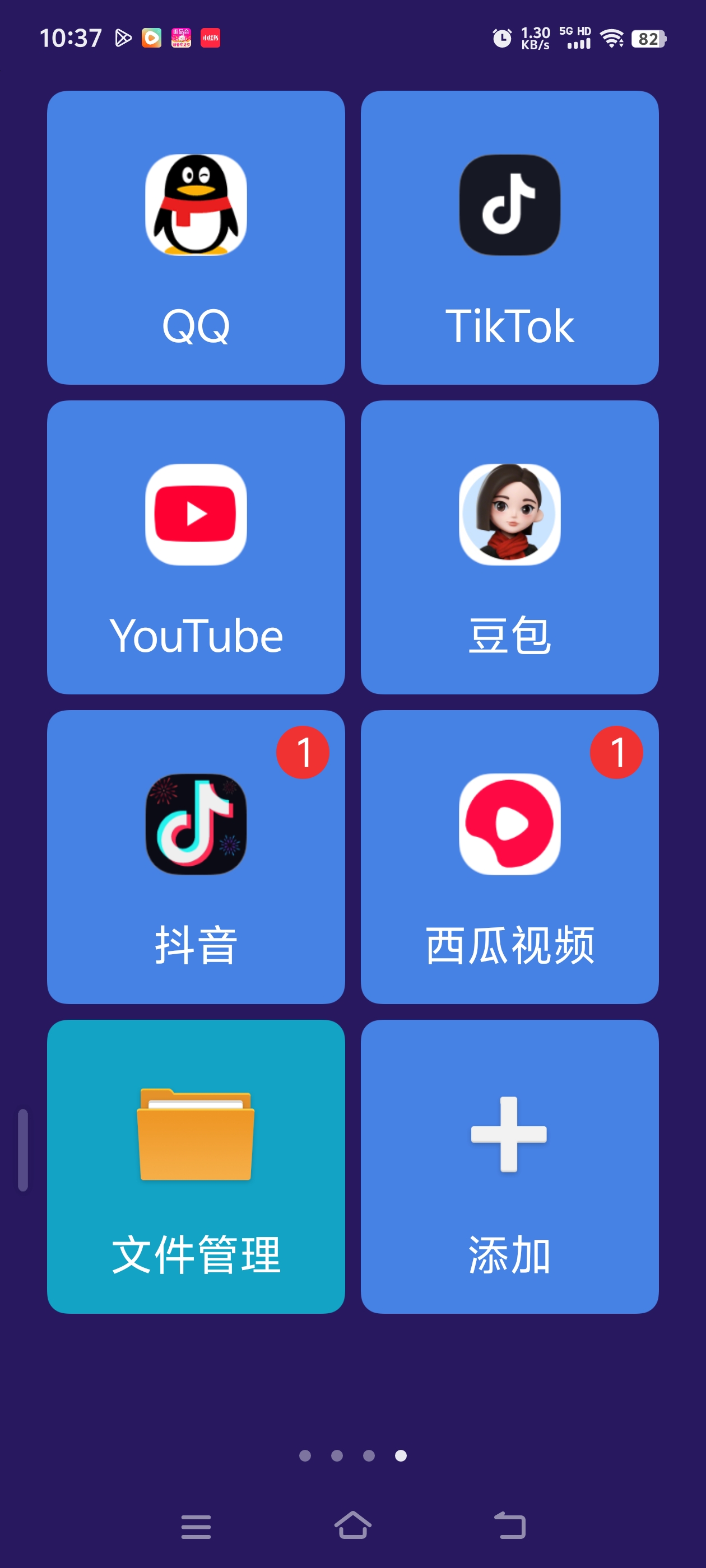Launch the 豆包 app
706x1568 pixels.
pos(509,547)
